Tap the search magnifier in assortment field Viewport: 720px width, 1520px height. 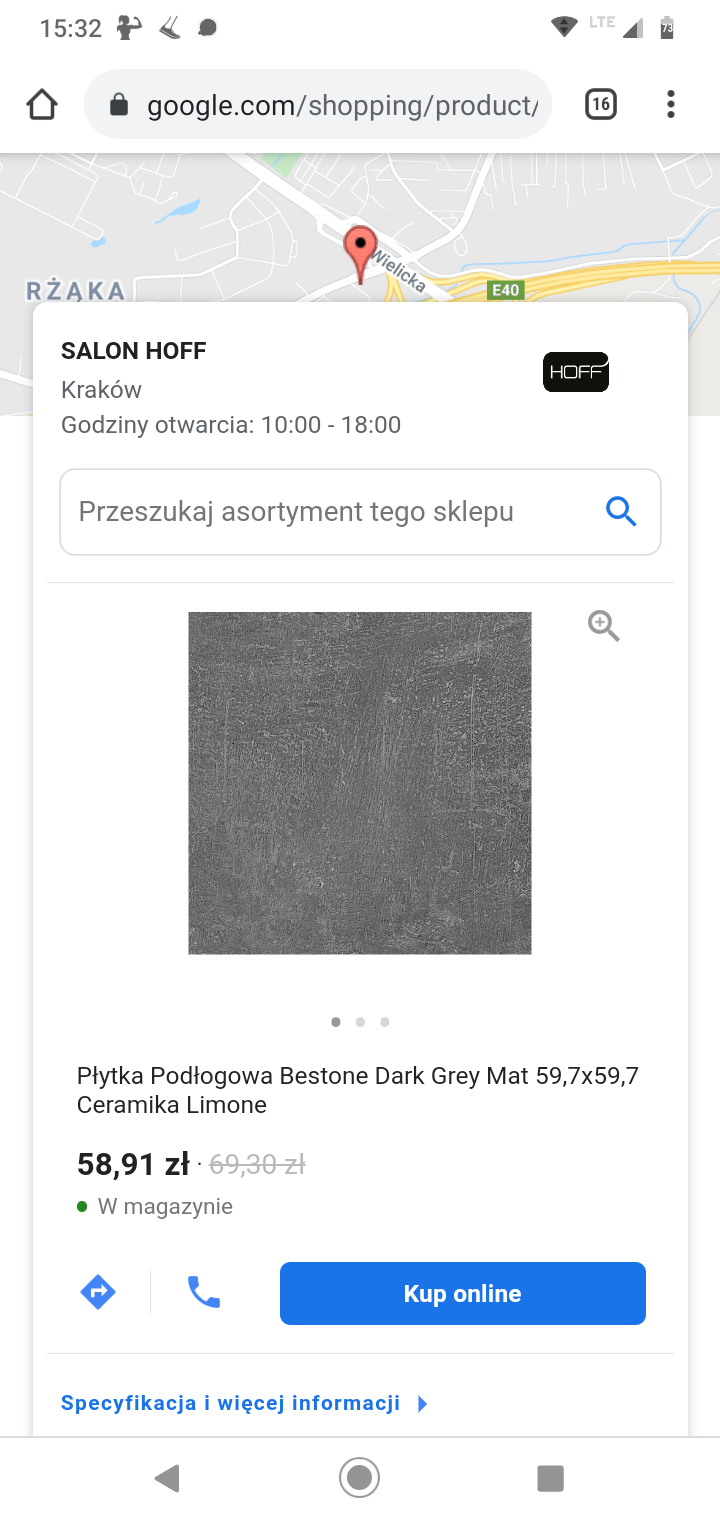coord(621,512)
